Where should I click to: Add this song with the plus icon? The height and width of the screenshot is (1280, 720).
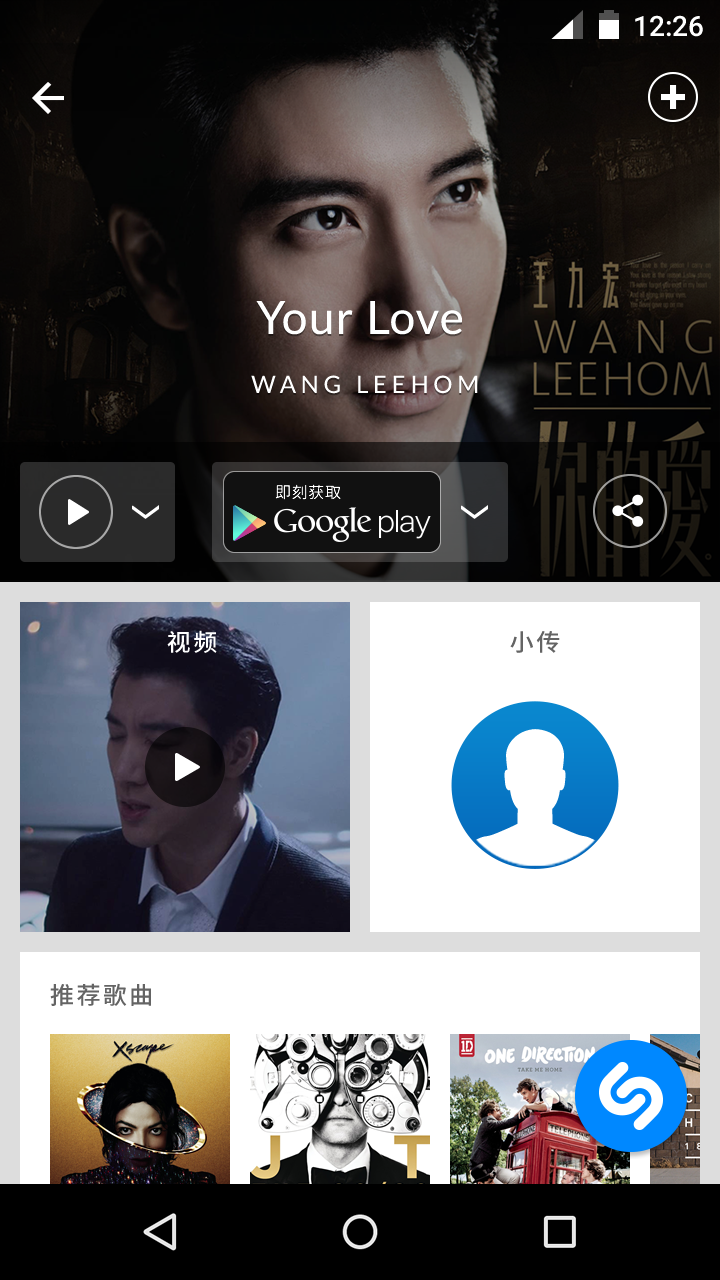click(x=673, y=98)
